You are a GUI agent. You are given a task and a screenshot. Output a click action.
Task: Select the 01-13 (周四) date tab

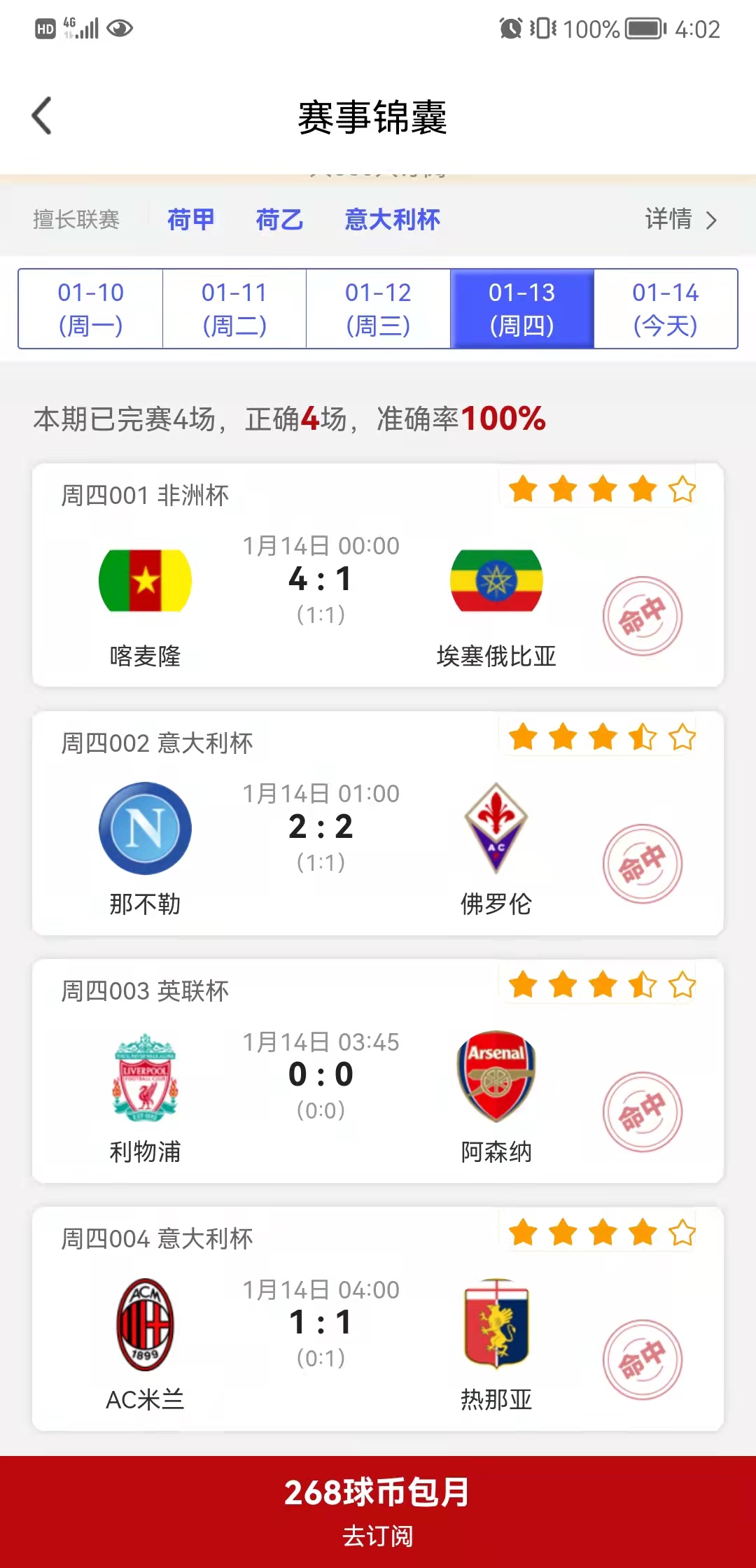tap(522, 309)
